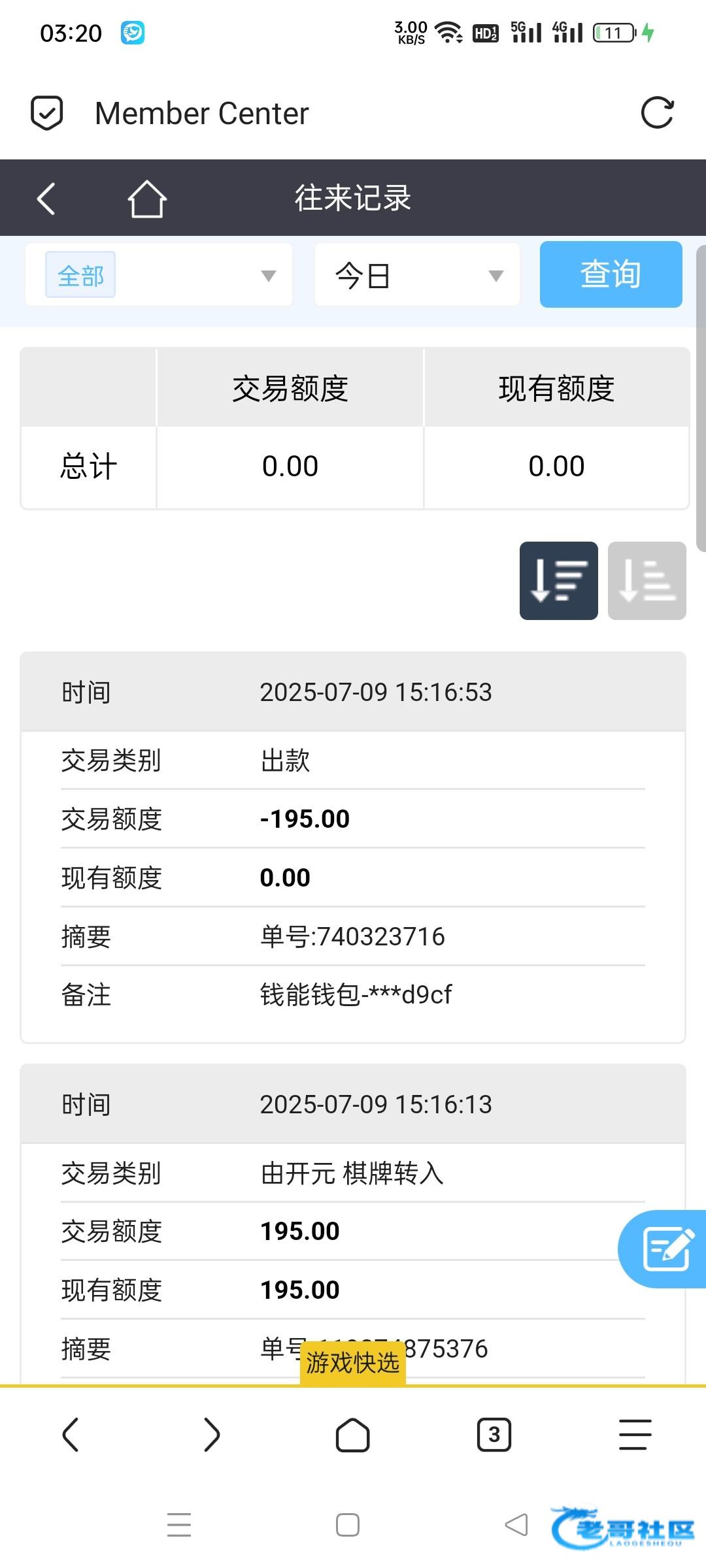Open the browser tabs switcher showing 3
This screenshot has height=1568, width=706.
click(494, 1435)
